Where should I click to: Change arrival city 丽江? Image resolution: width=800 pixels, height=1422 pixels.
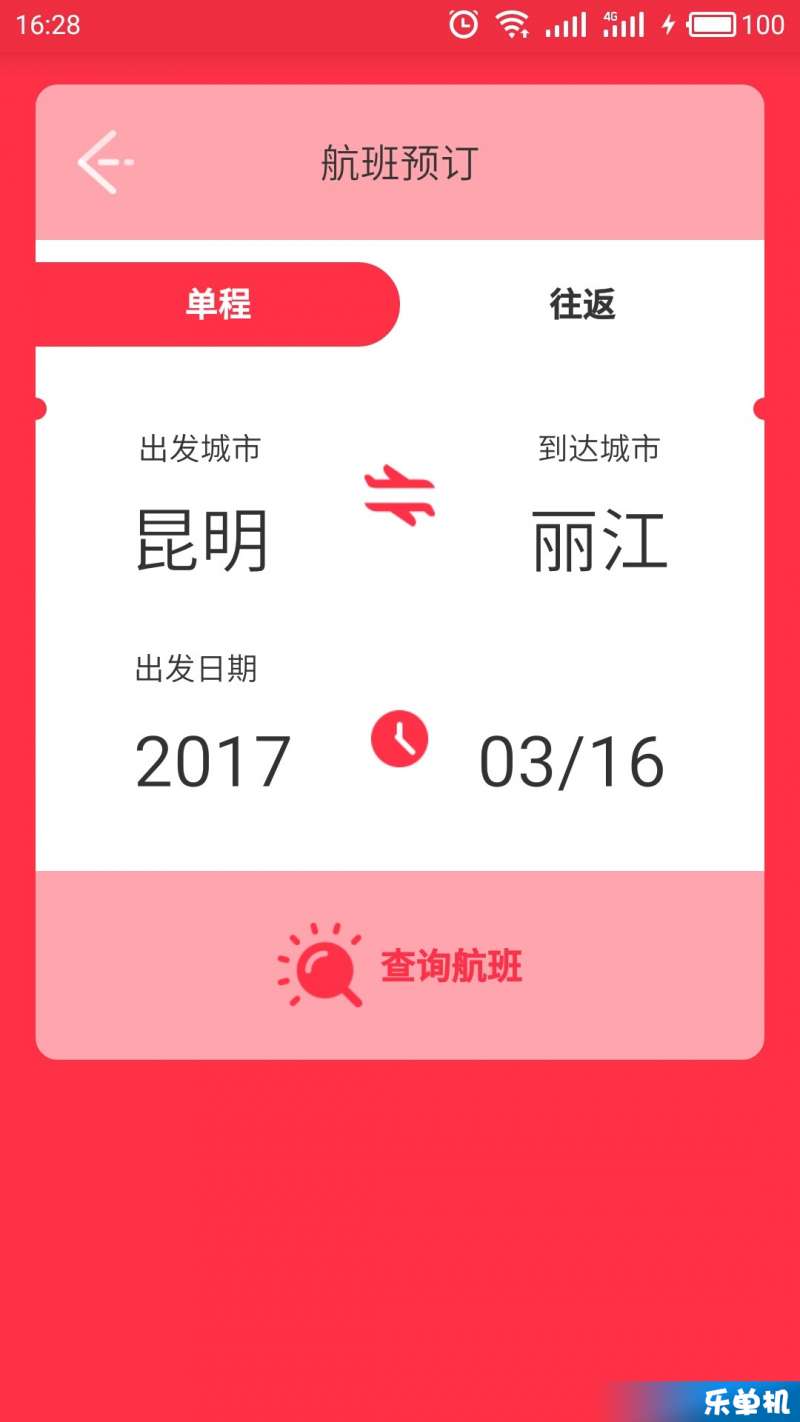click(599, 541)
